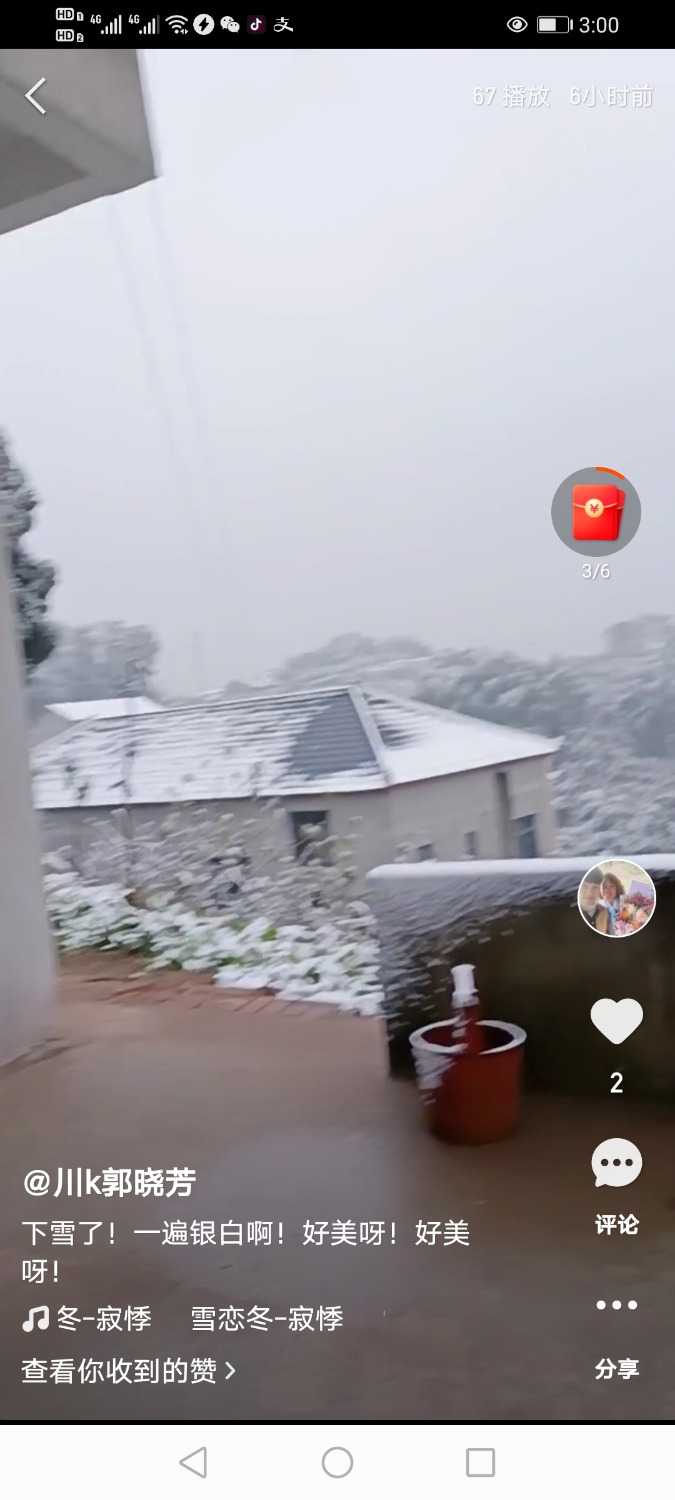
Task: Like this snow video
Action: 616,1022
